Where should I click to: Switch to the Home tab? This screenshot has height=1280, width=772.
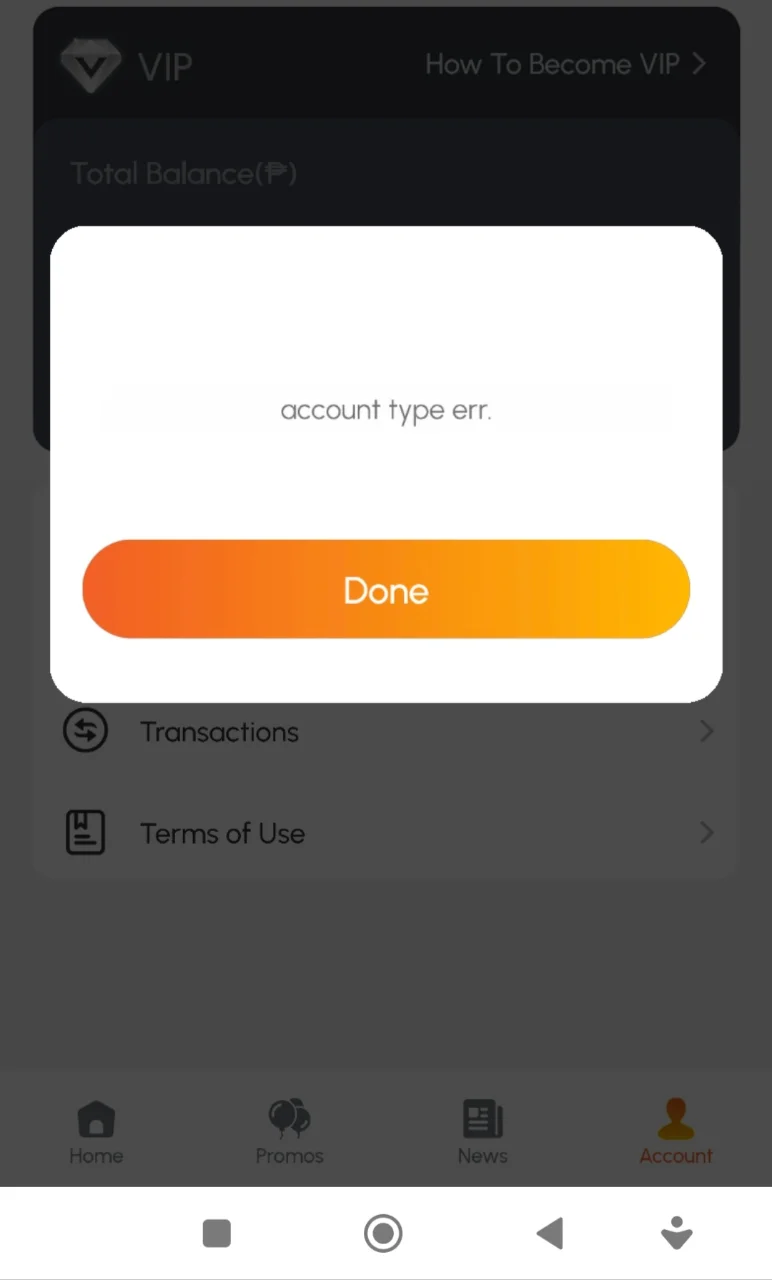pos(96,1133)
